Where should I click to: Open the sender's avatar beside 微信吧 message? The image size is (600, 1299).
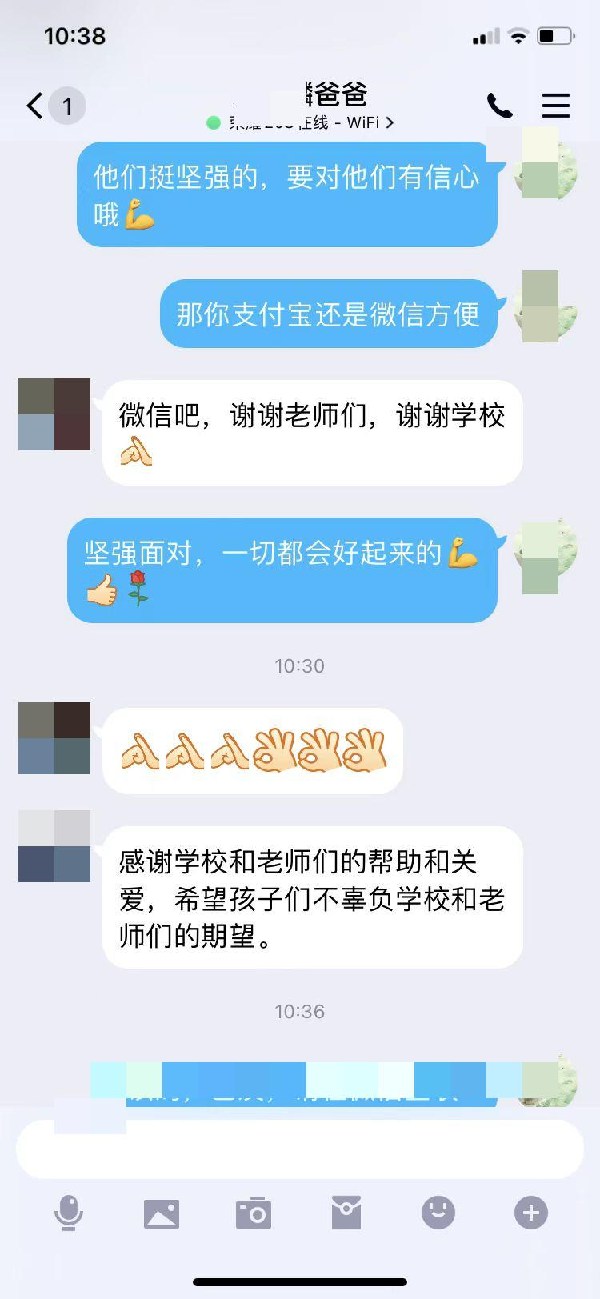[x=54, y=414]
